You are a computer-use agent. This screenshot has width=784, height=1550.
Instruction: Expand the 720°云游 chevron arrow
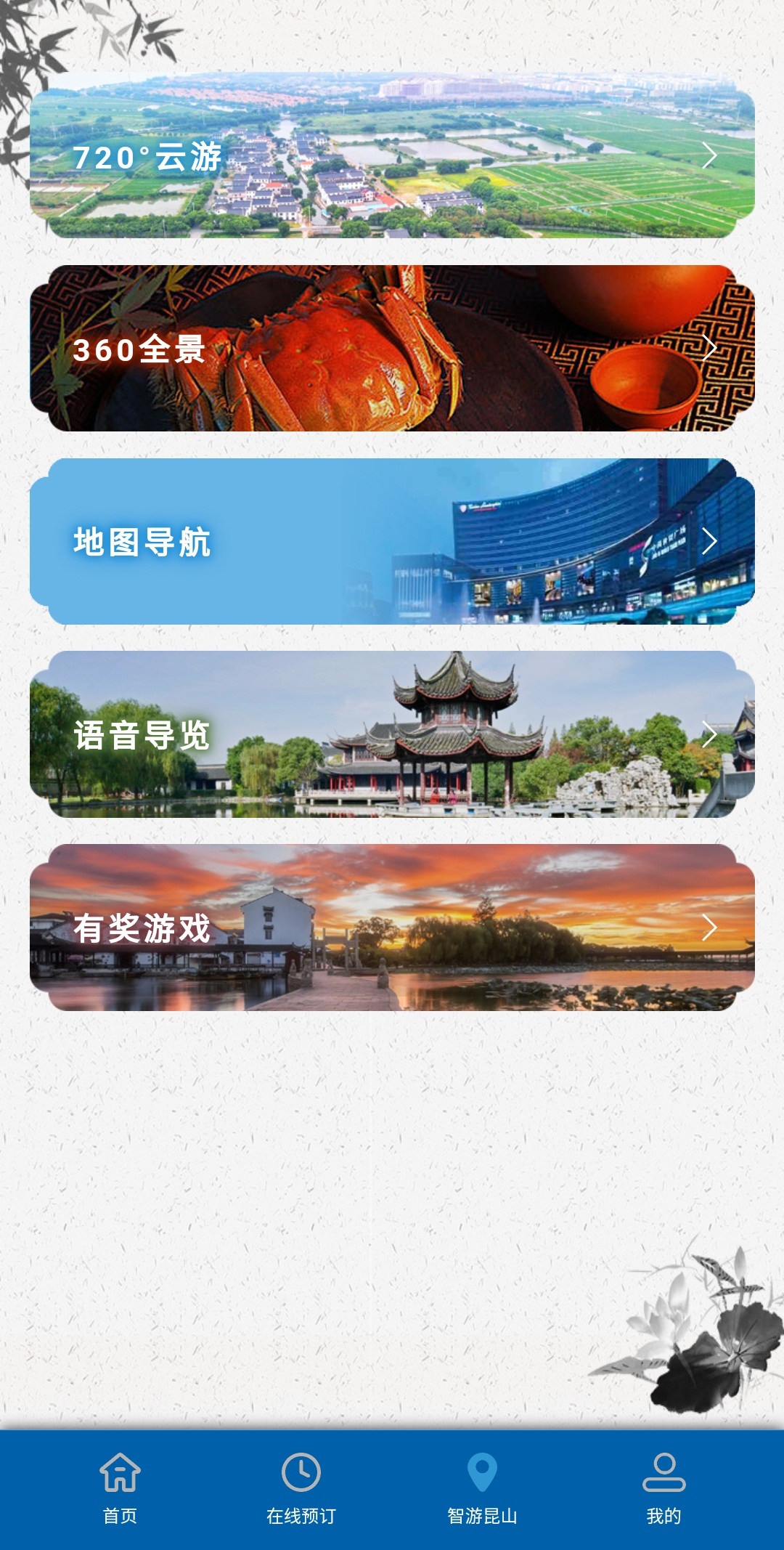tap(709, 155)
